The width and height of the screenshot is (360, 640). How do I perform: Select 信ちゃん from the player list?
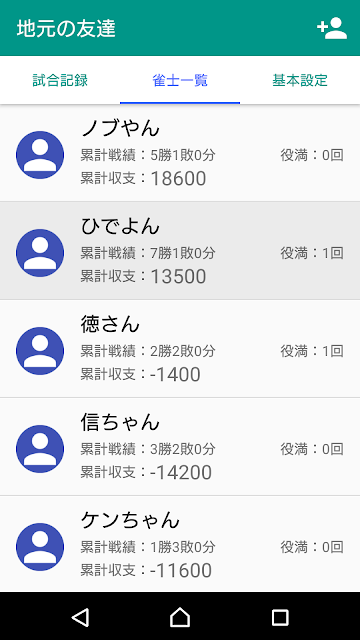coord(180,447)
